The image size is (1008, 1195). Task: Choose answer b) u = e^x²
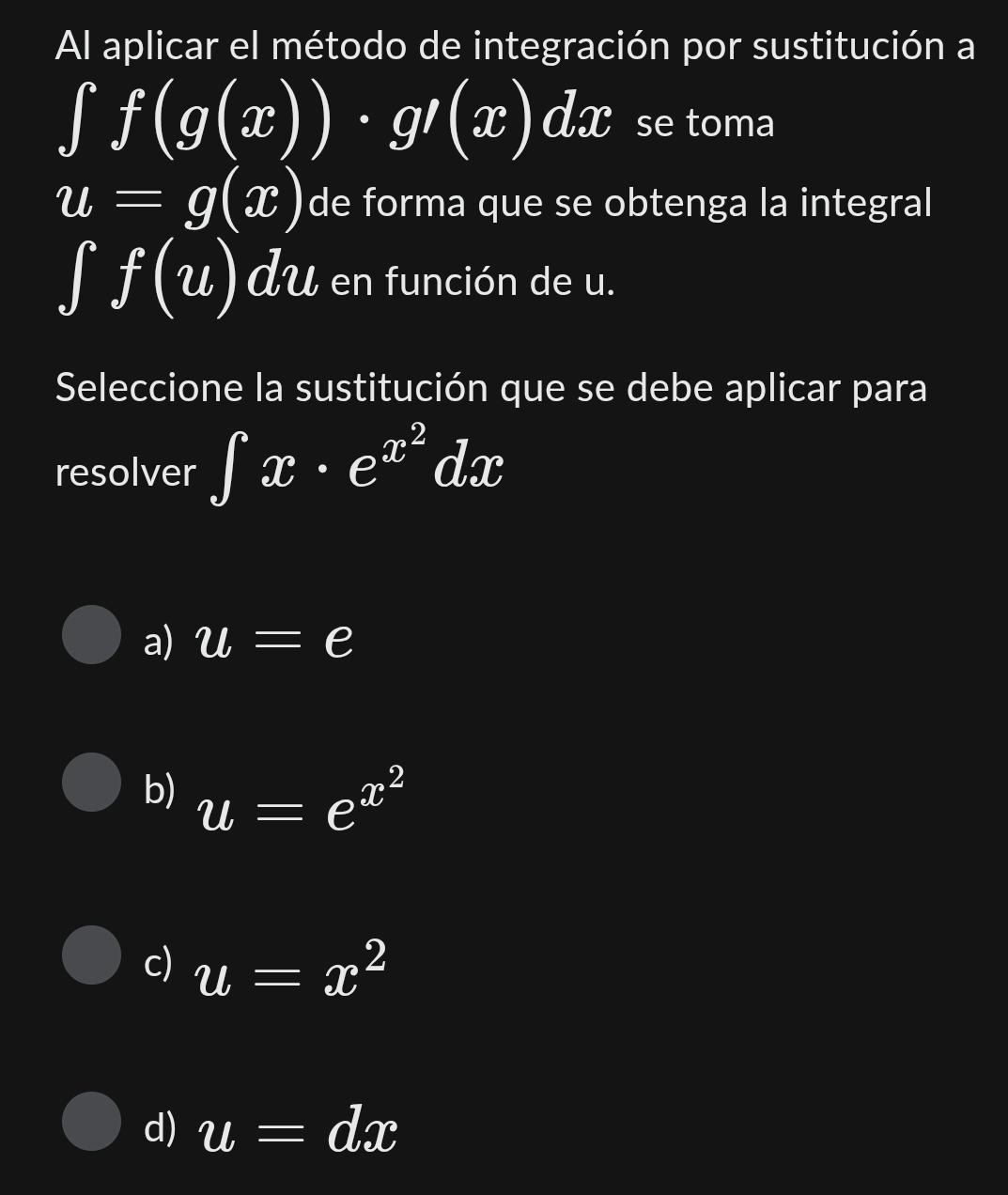[91, 782]
